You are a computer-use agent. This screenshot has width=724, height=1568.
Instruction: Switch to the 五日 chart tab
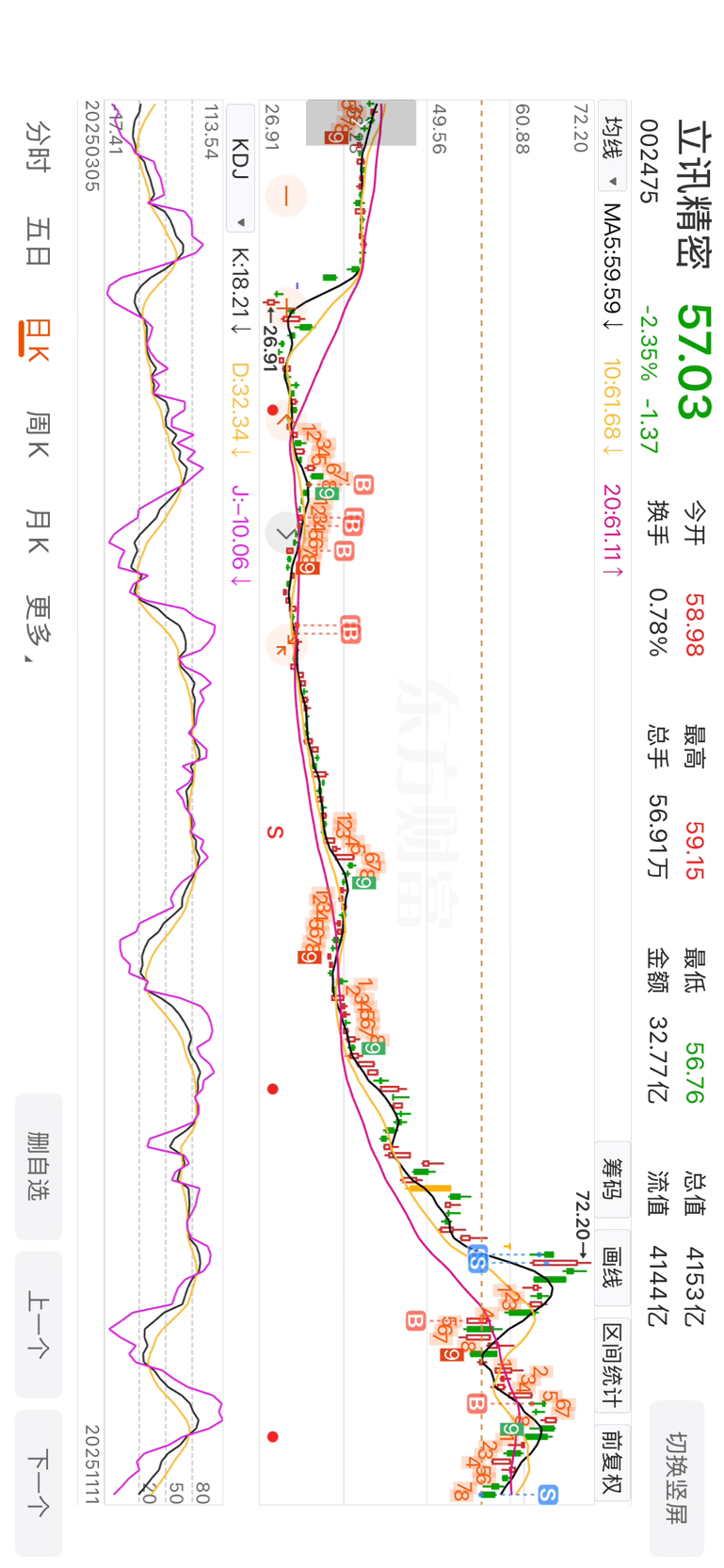pos(38,241)
